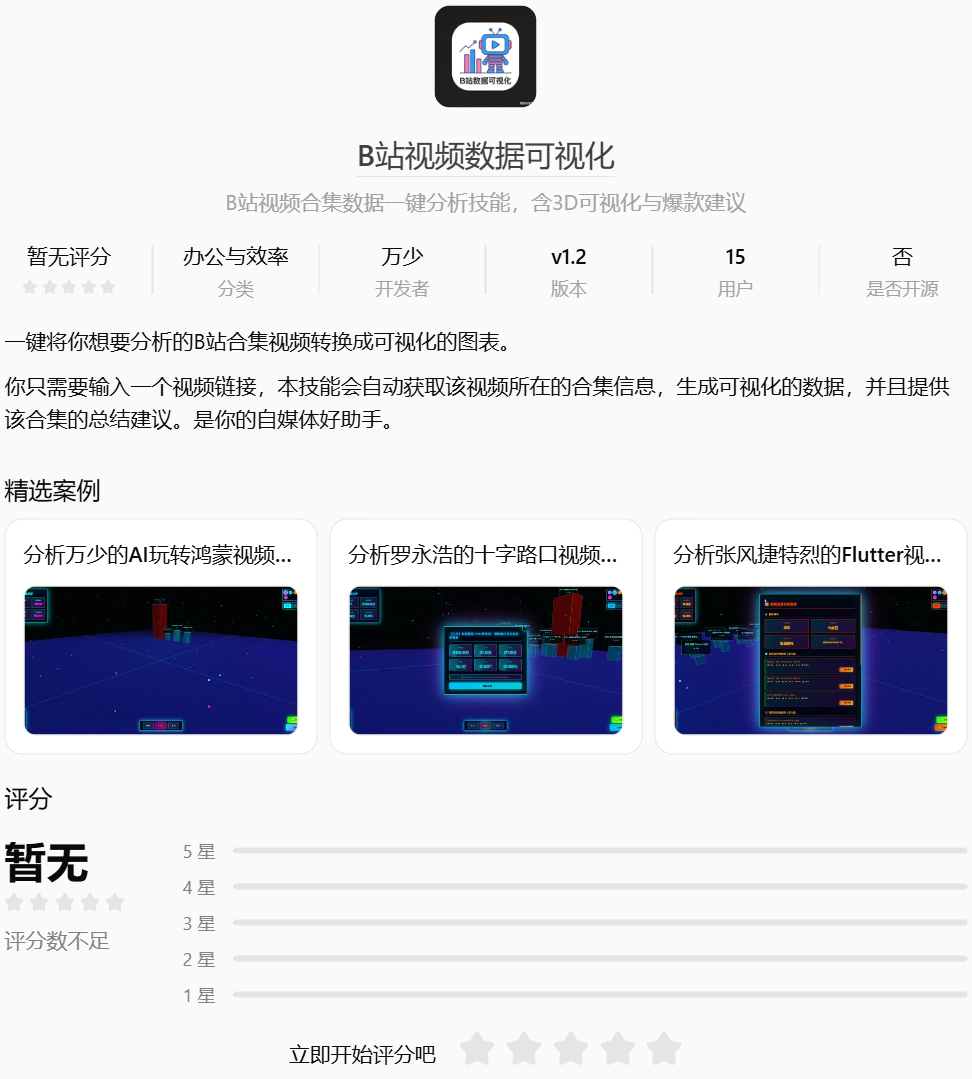The height and width of the screenshot is (1079, 972).
Task: Open the 分析罗永浩的十字路口视频 case card
Action: point(486,636)
